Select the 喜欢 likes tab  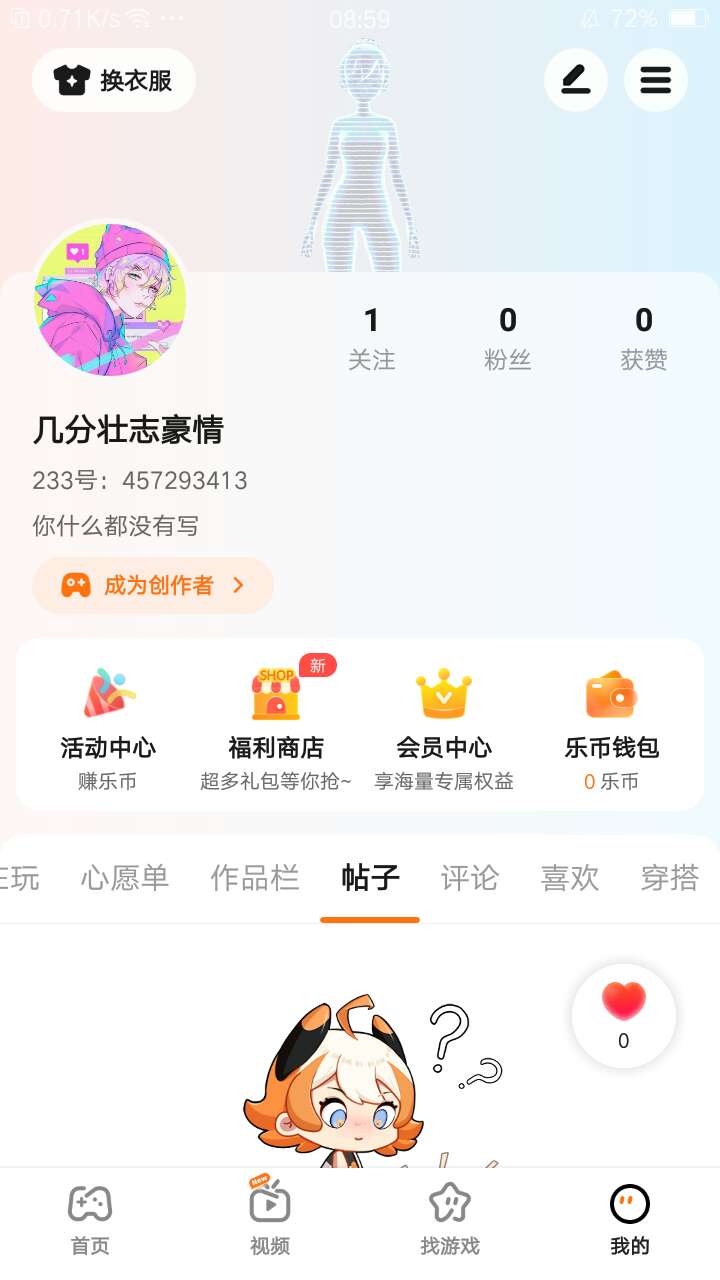tap(570, 878)
